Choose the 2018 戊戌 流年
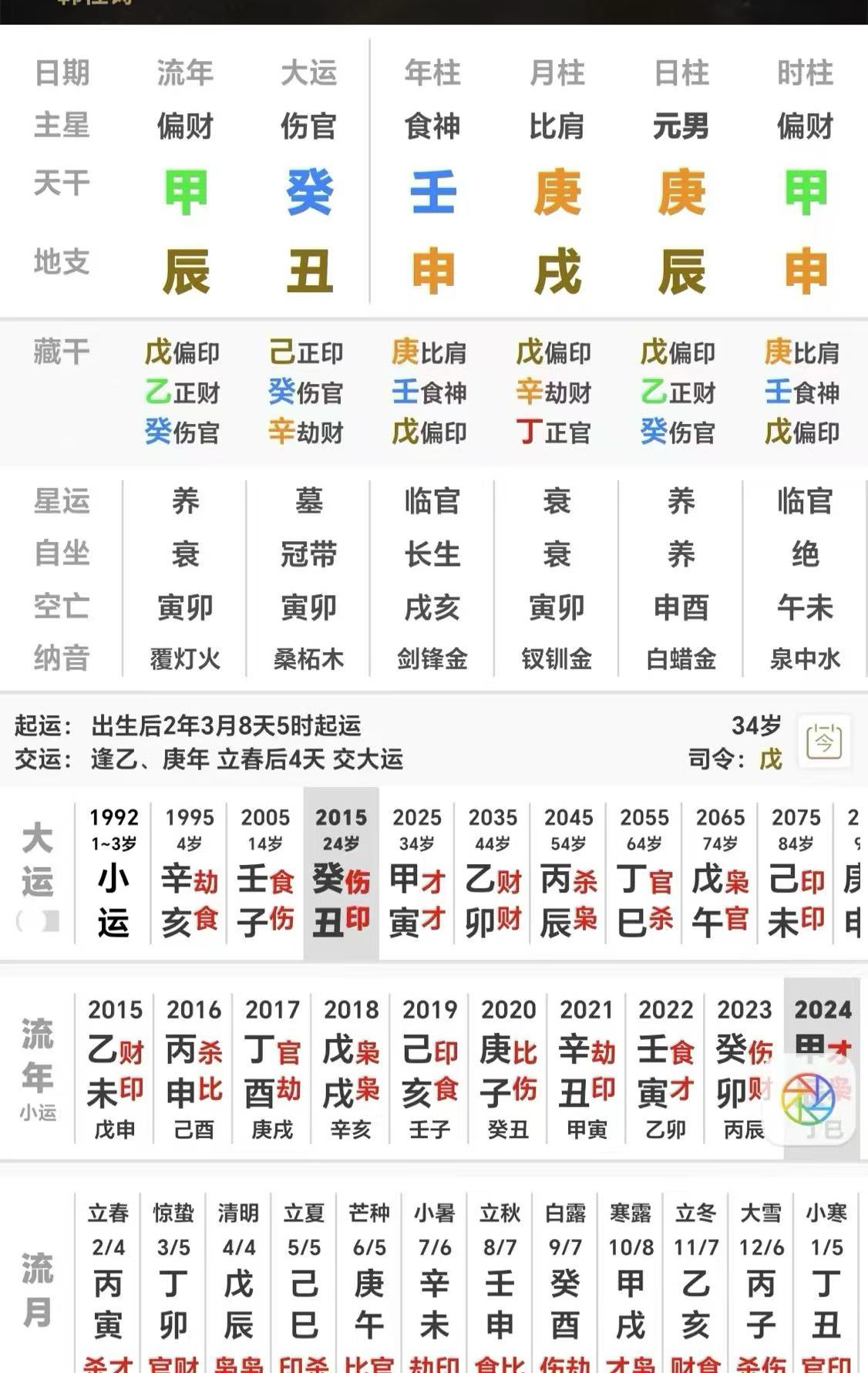 click(351, 1069)
